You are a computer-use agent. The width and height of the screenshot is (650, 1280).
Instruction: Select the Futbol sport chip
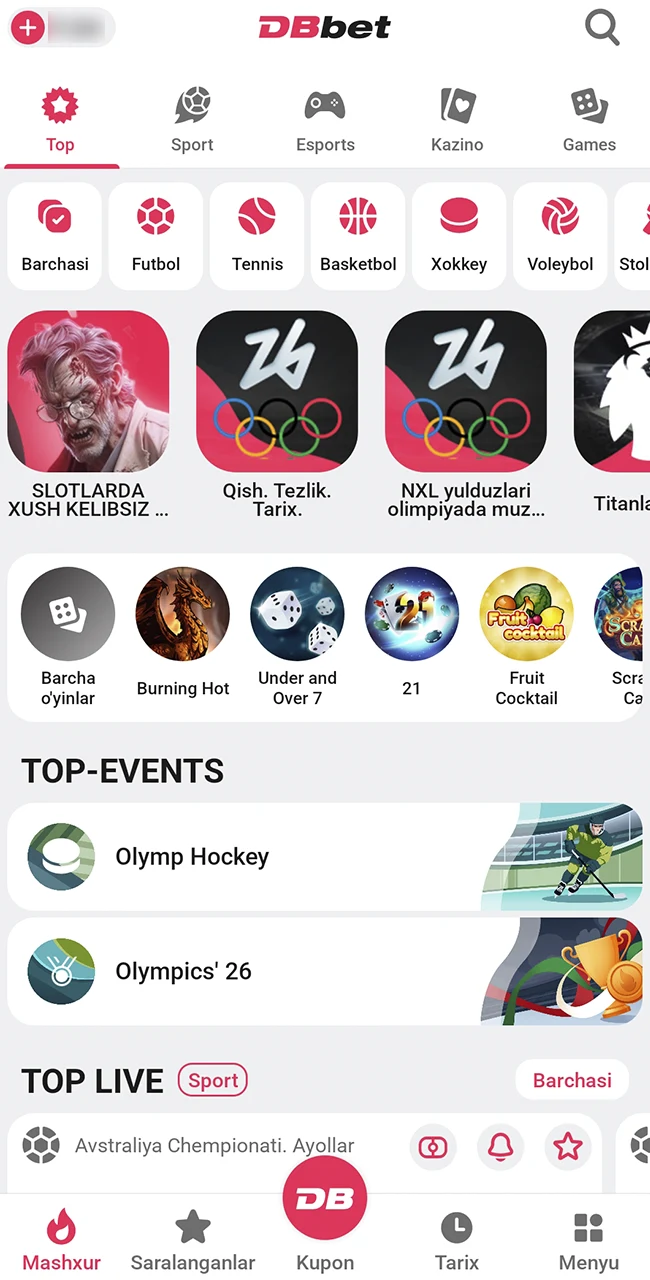point(156,236)
